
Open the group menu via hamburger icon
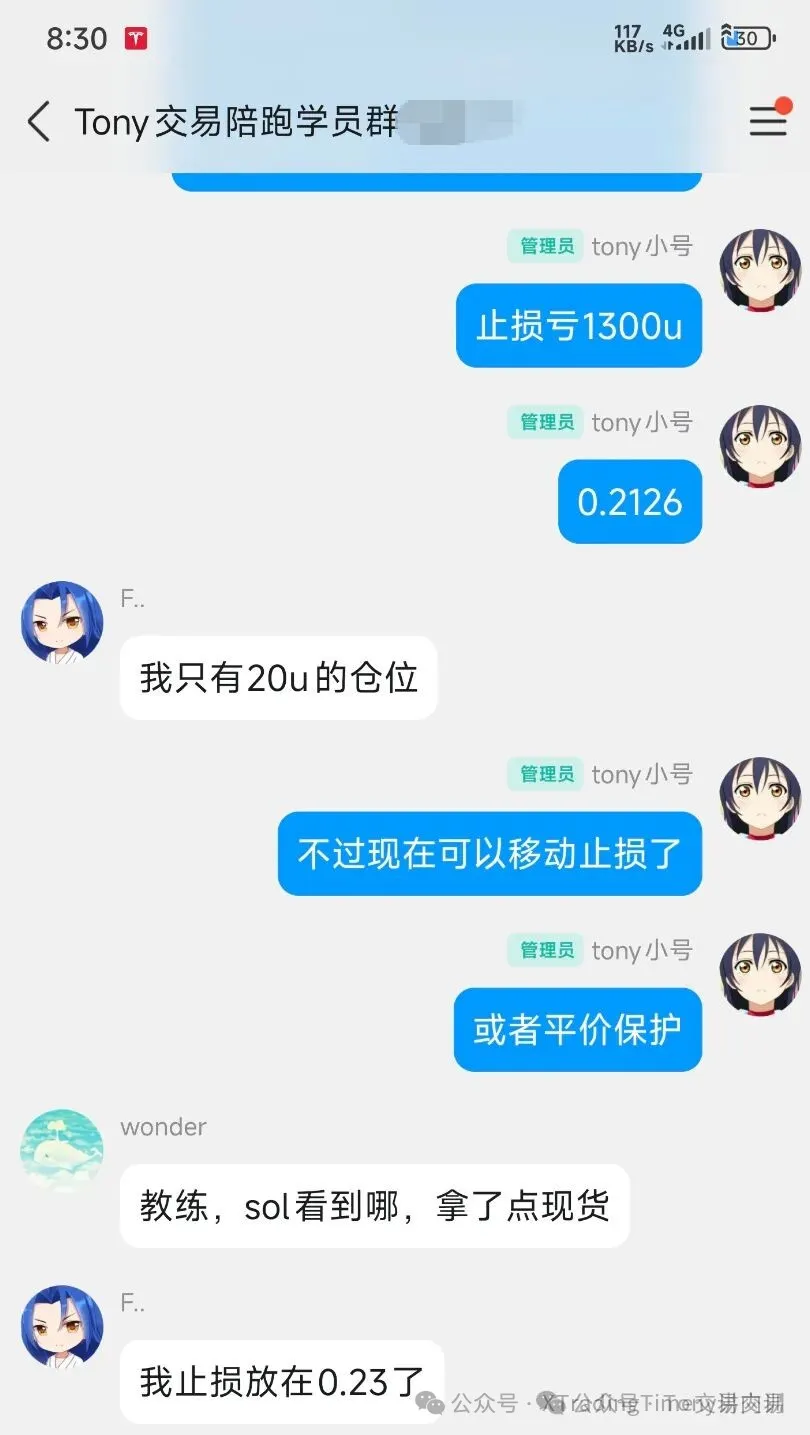pyautogui.click(x=766, y=122)
